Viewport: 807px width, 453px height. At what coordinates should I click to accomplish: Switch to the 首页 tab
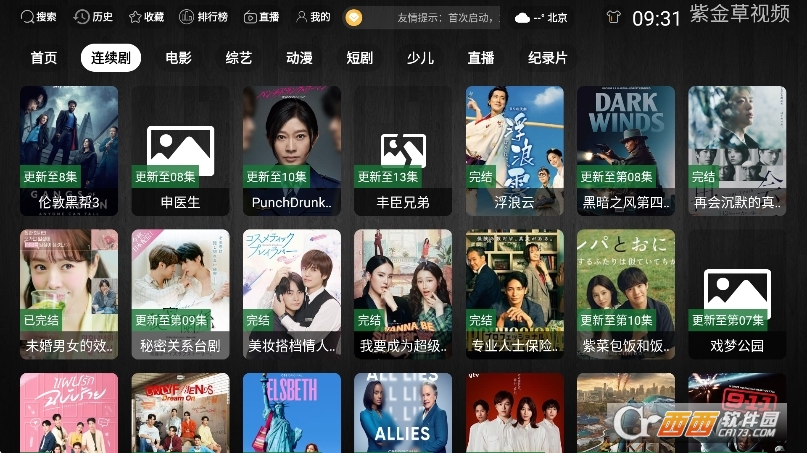tap(44, 58)
